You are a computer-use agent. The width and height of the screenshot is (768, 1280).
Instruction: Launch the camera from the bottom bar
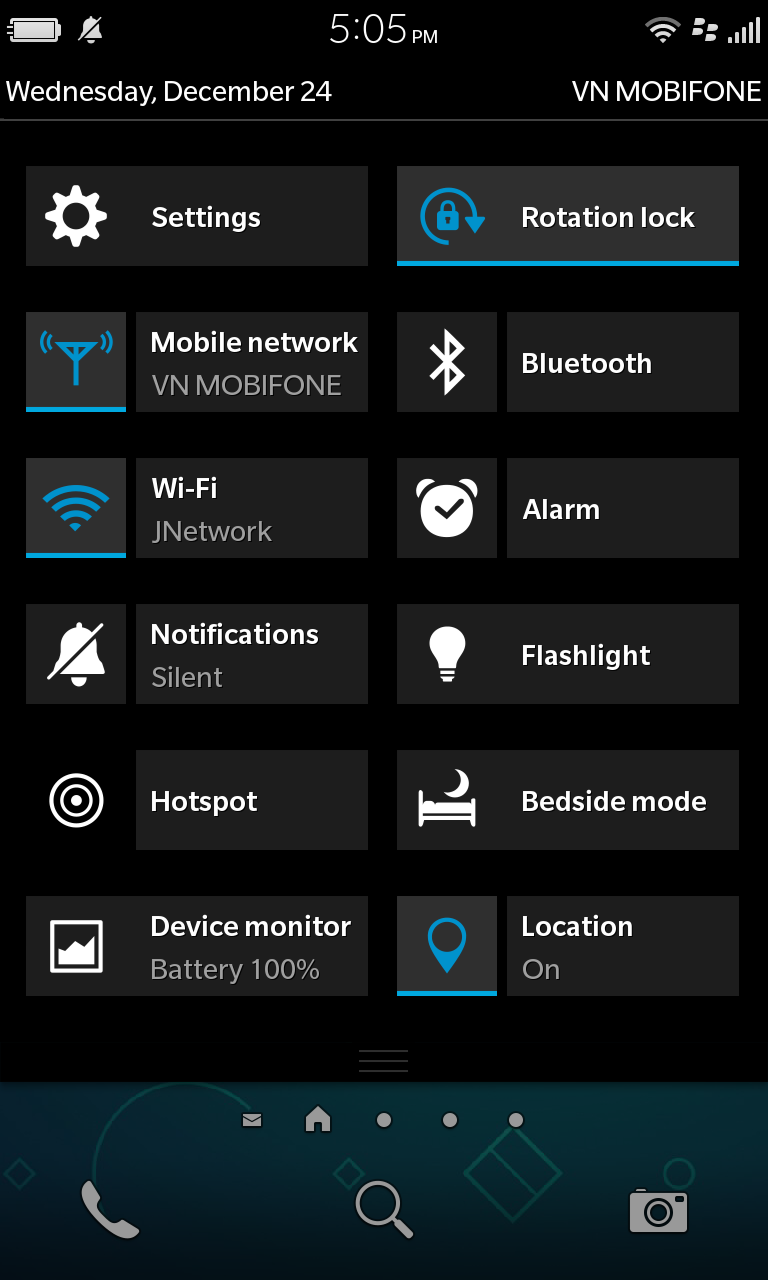658,1210
